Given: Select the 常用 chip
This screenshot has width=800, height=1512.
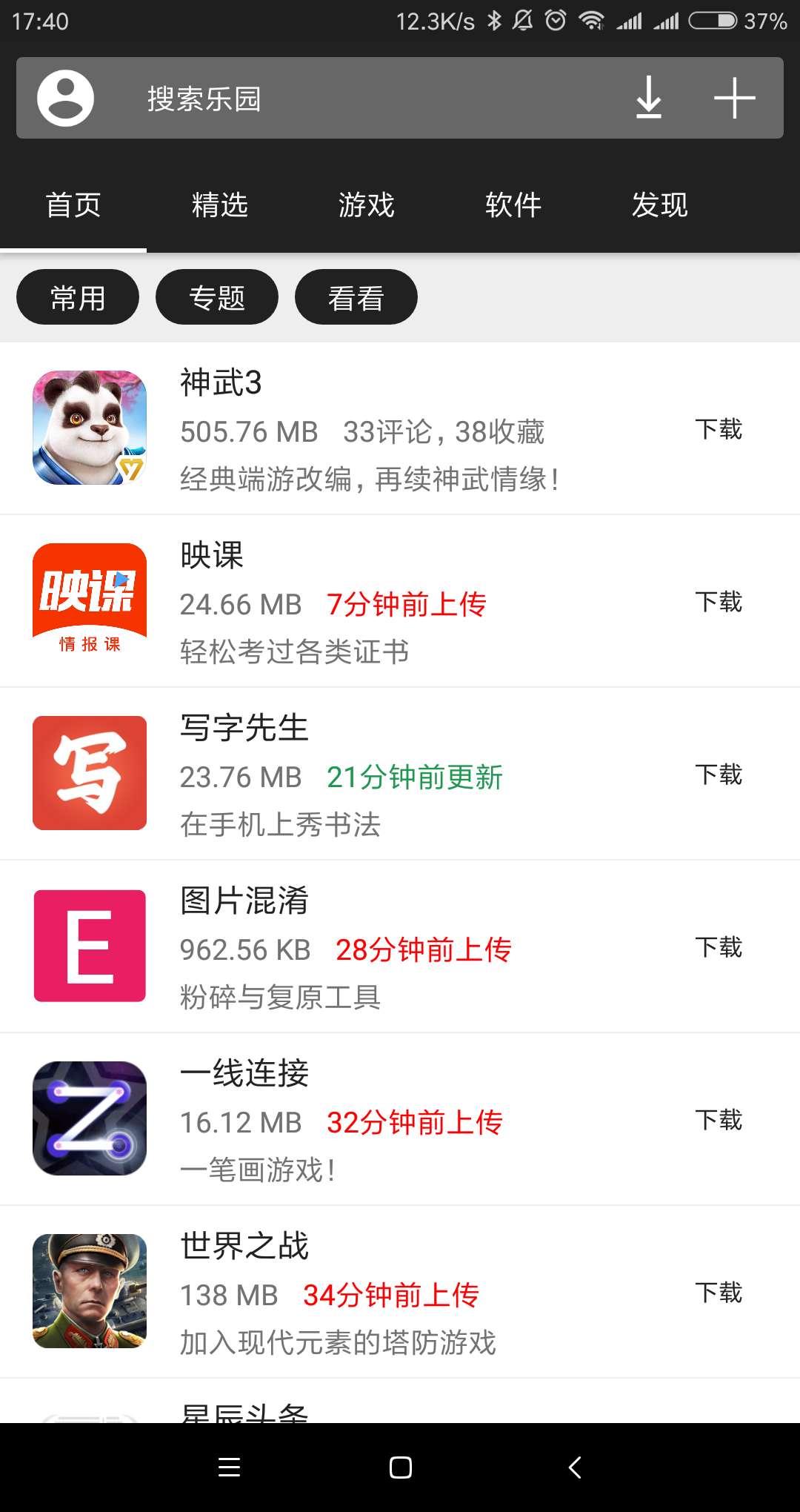Looking at the screenshot, I should pyautogui.click(x=78, y=297).
